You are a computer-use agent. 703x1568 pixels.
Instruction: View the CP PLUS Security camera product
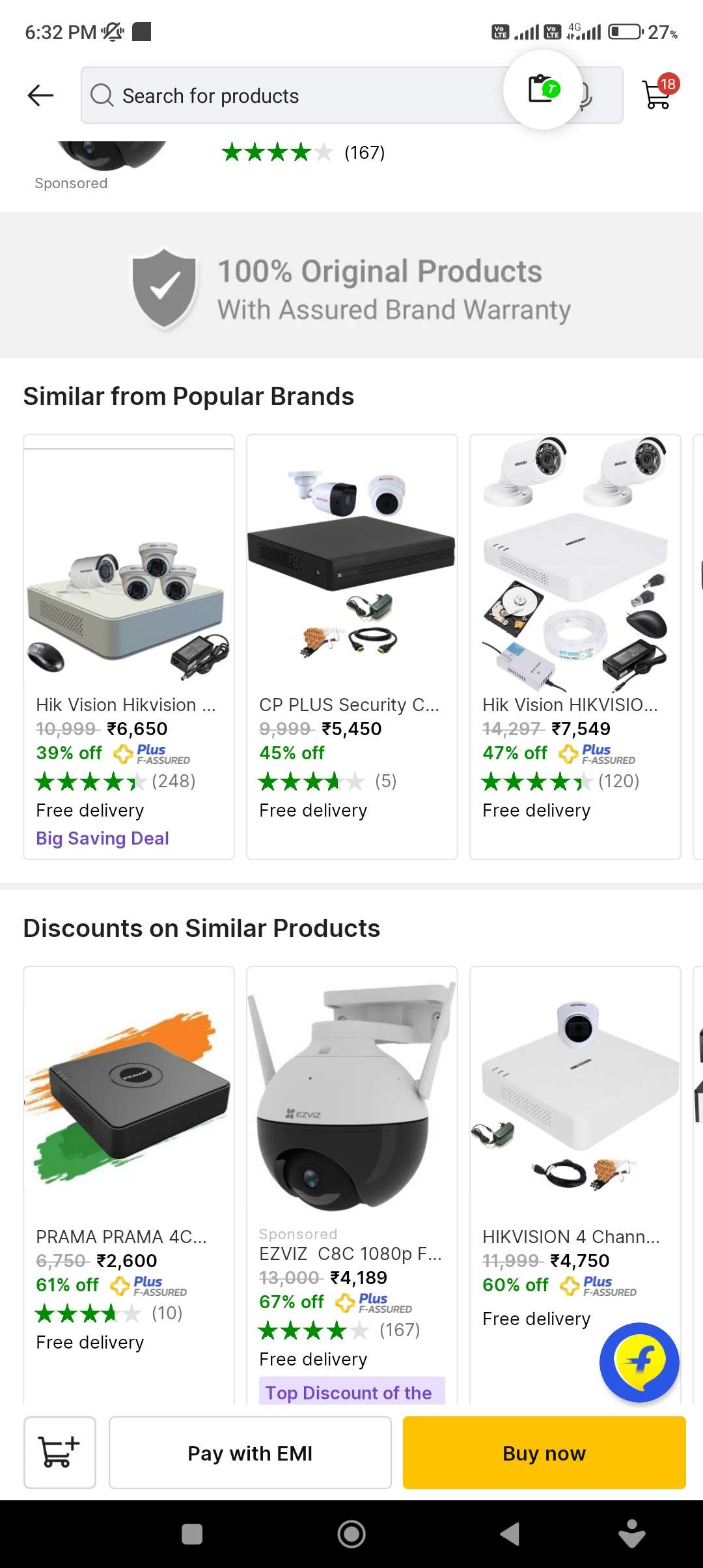click(x=351, y=645)
